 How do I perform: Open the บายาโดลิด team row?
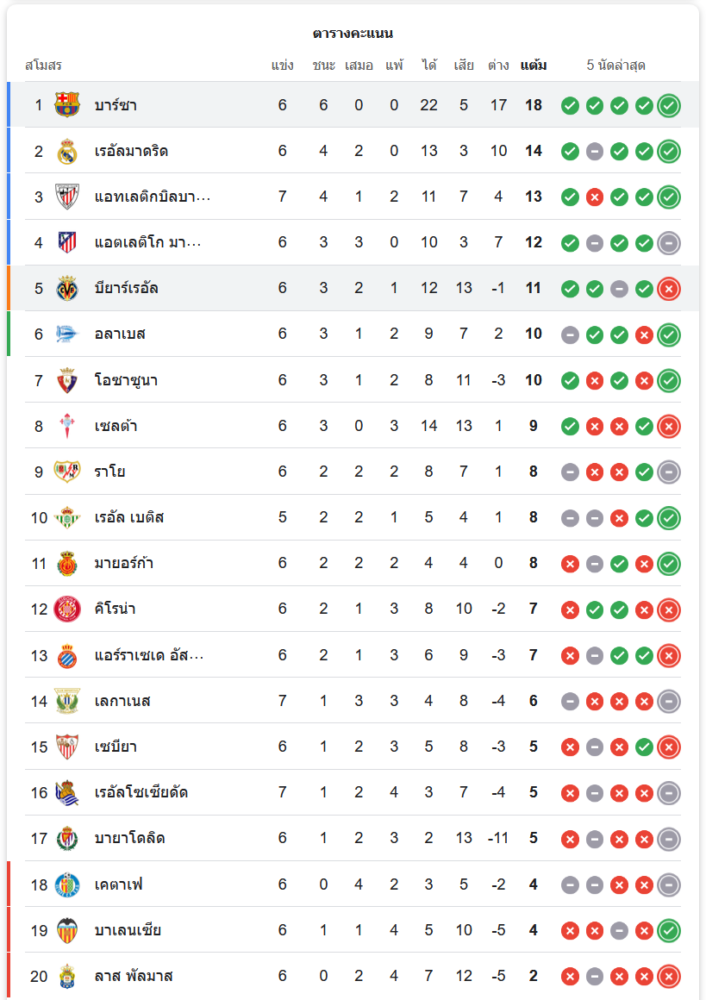[129, 838]
